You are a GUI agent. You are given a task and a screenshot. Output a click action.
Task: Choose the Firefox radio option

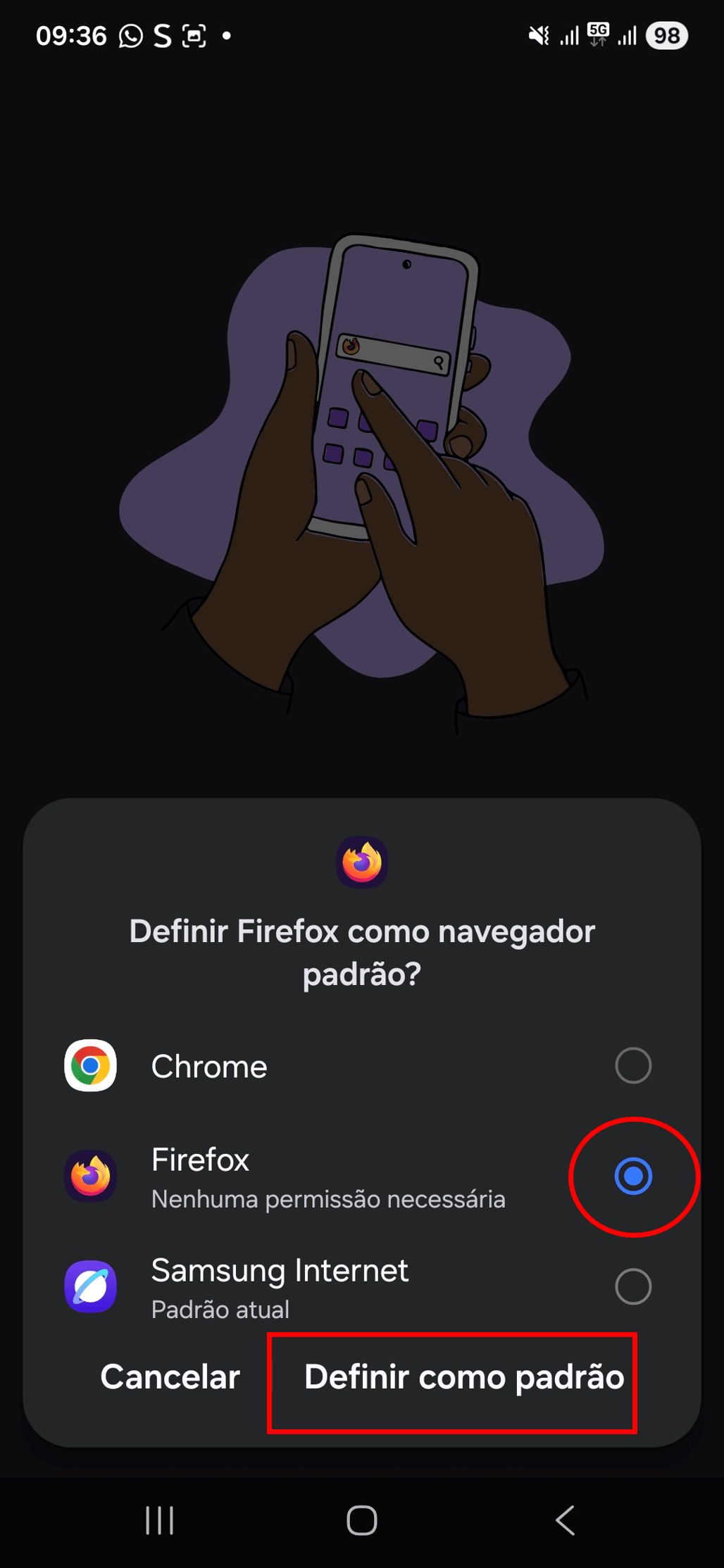[x=632, y=1176]
